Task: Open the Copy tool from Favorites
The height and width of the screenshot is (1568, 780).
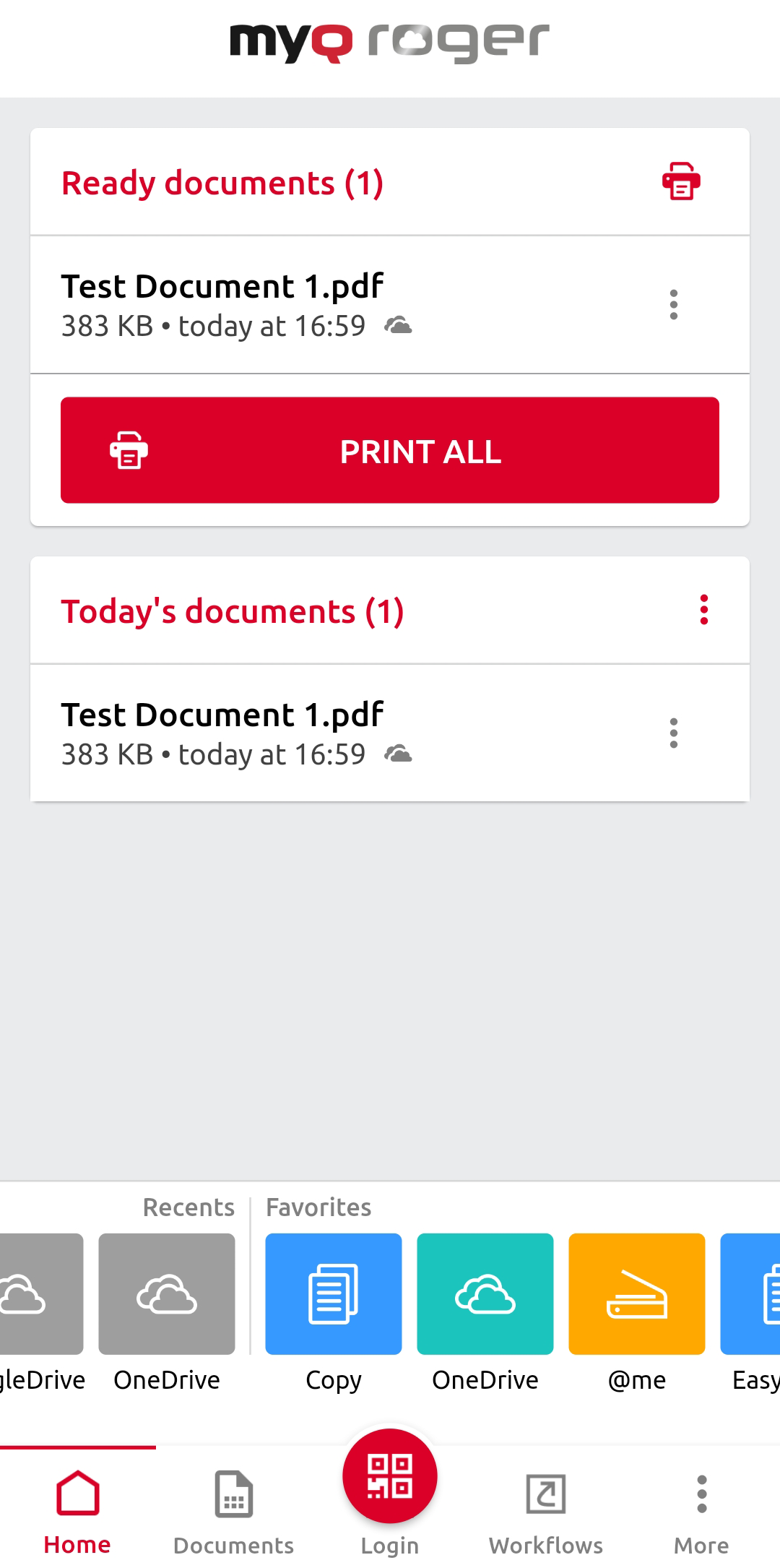Action: click(333, 1293)
